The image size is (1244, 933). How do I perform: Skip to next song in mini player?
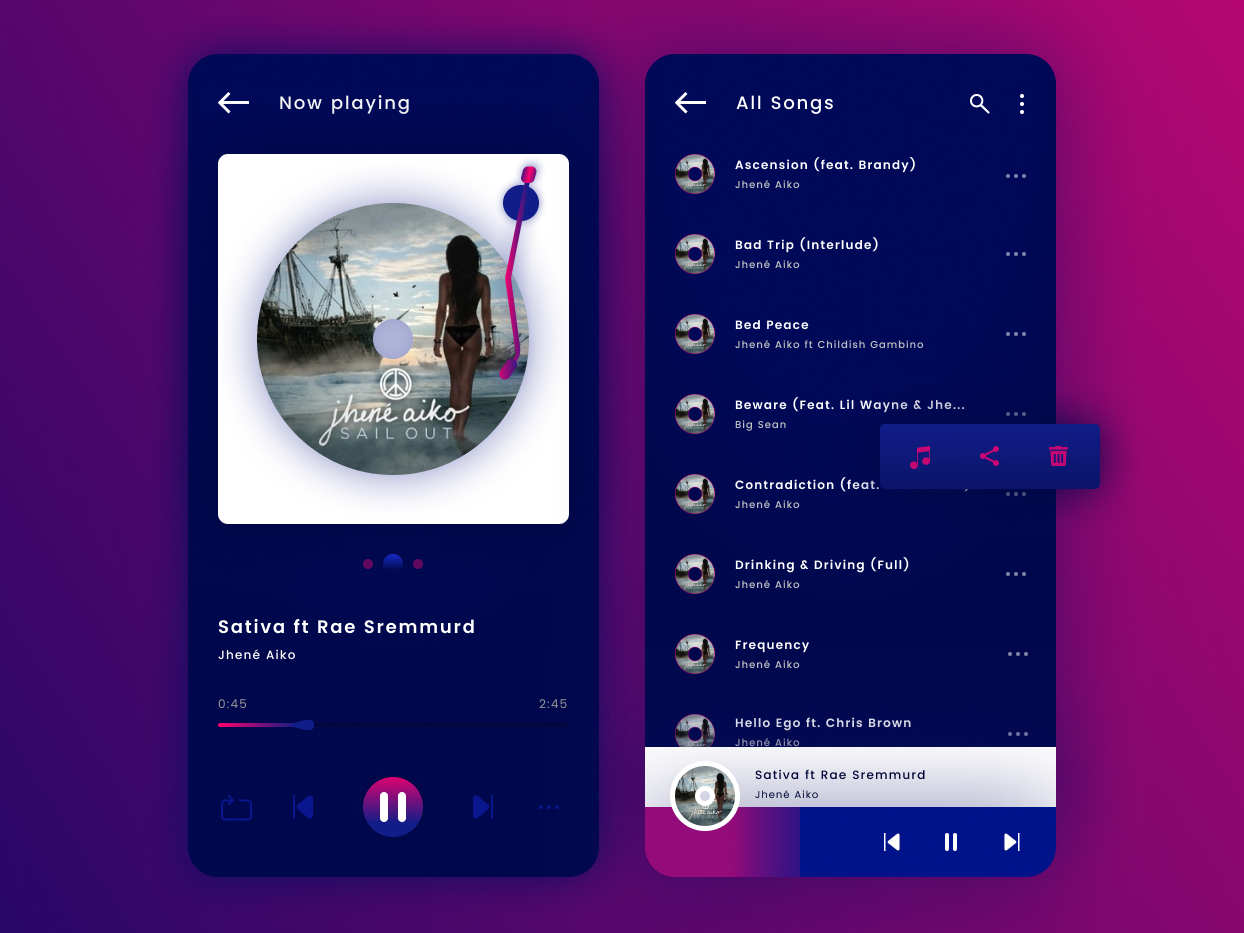tap(1011, 842)
